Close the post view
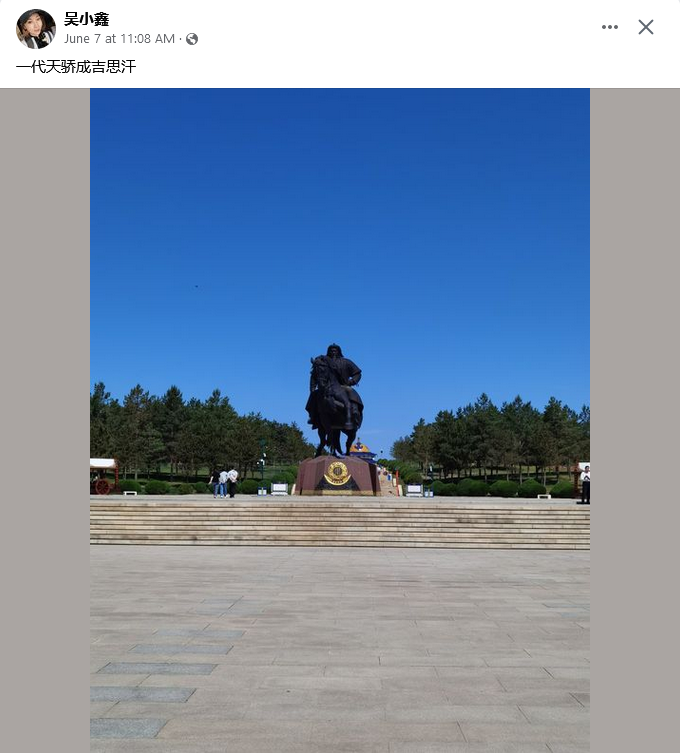680x753 pixels. 646,27
